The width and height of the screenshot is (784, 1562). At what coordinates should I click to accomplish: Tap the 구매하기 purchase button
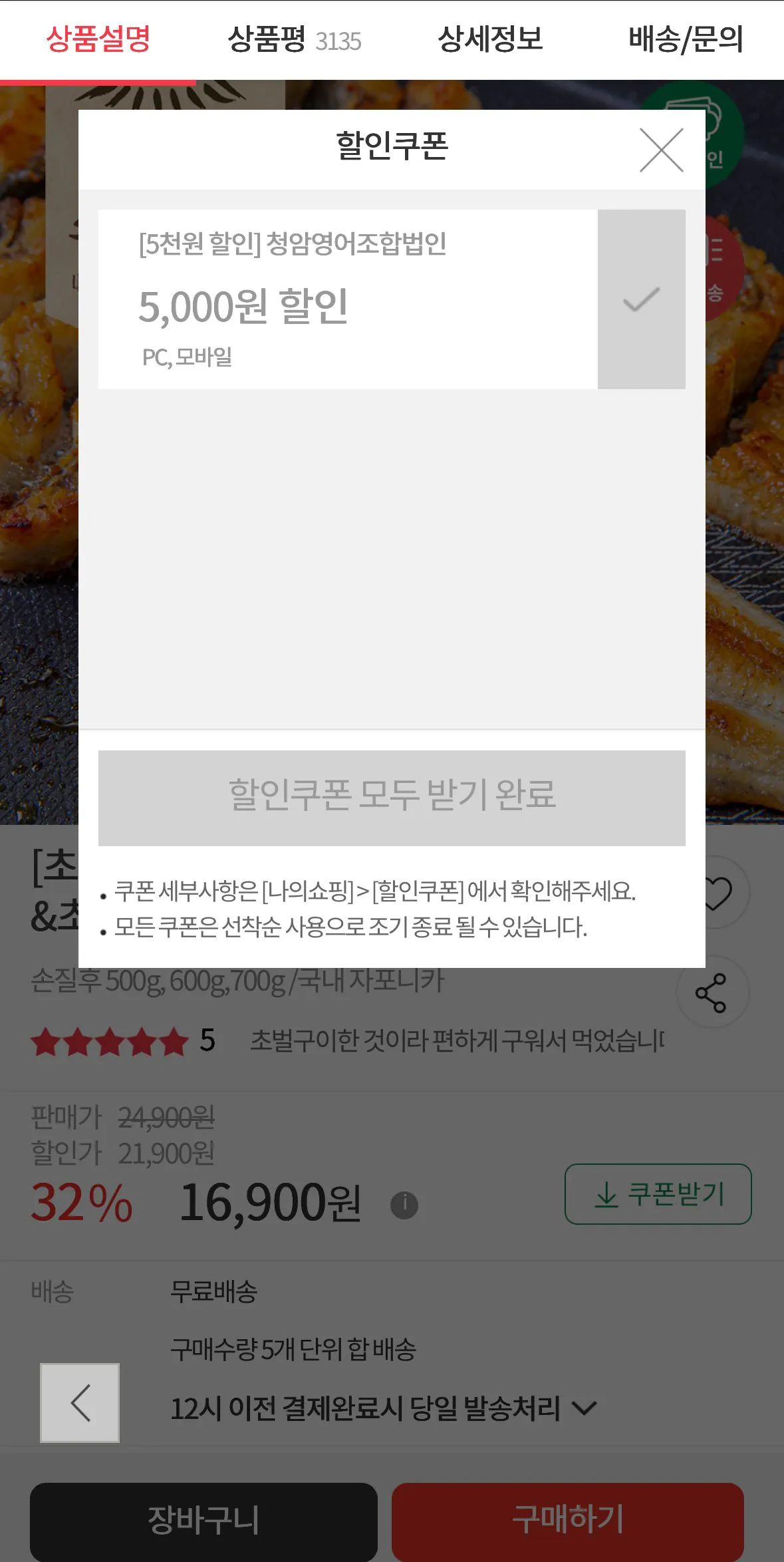[567, 1522]
